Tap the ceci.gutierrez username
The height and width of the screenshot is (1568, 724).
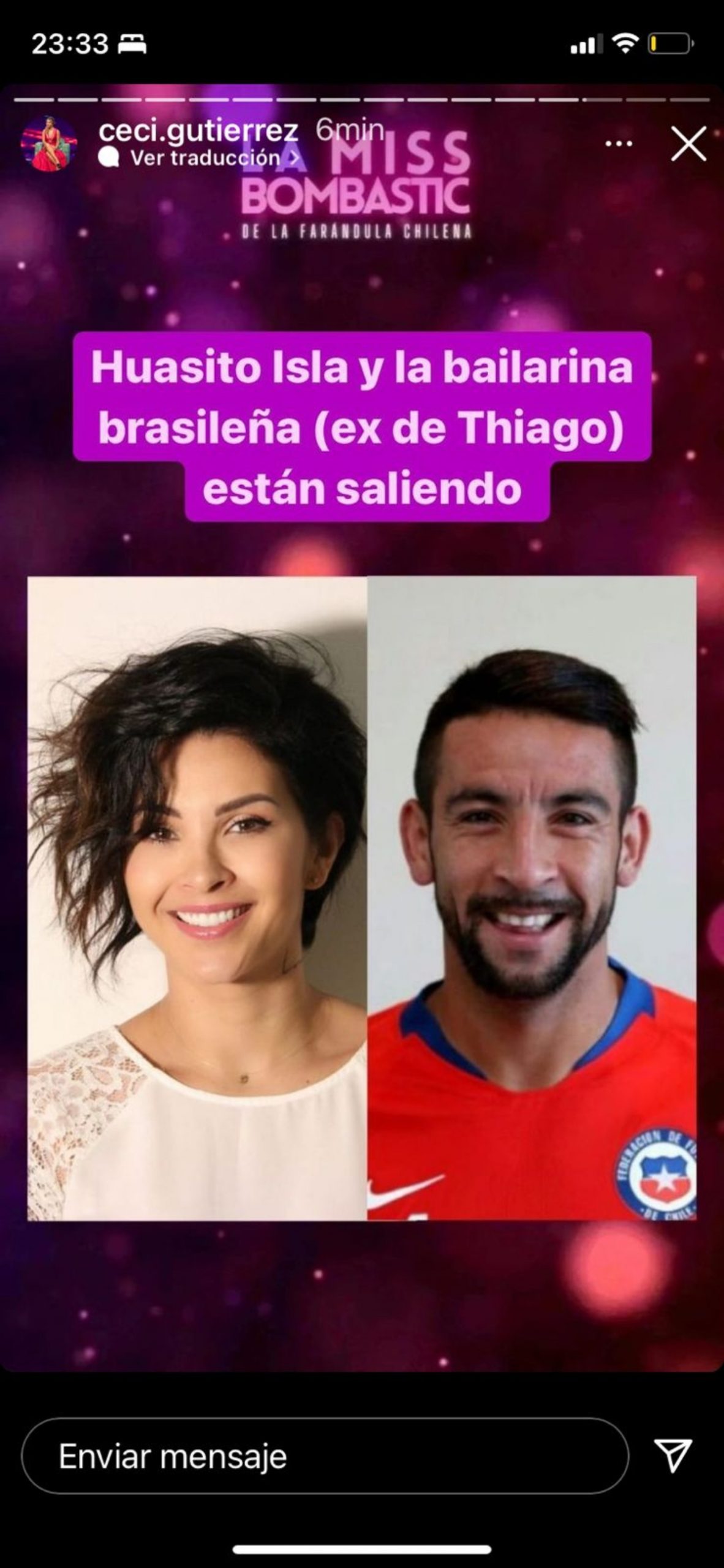point(198,130)
